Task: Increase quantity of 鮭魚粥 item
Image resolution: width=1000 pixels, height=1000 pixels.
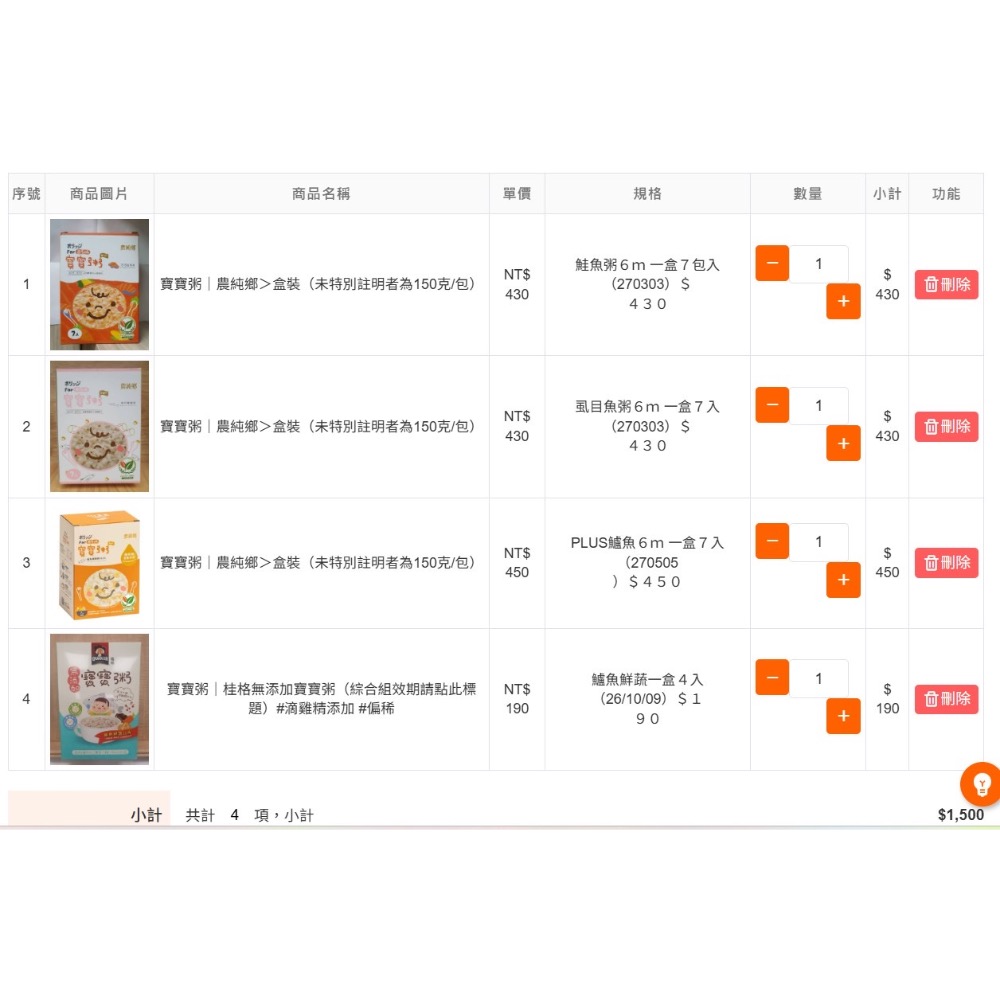Action: coord(843,301)
